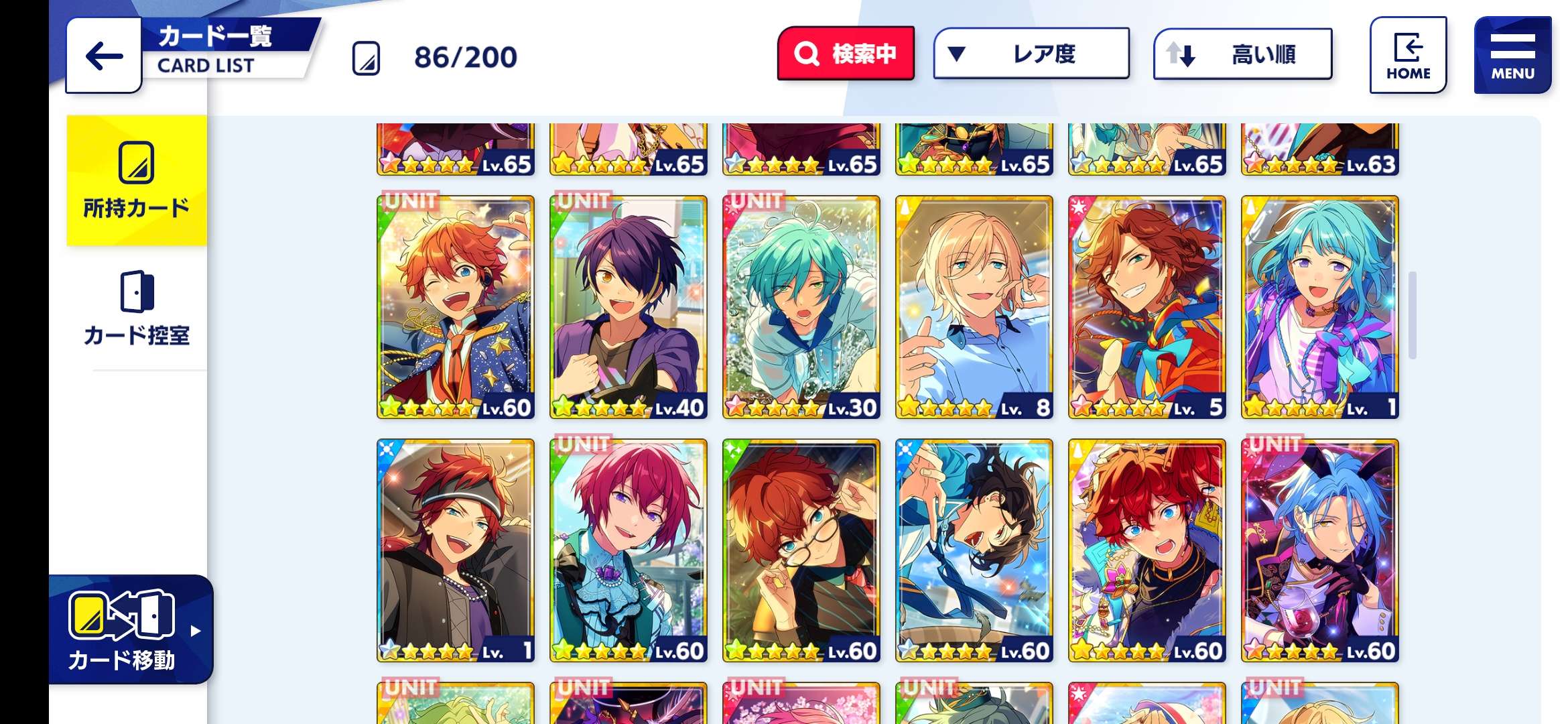Open the Lv.63 card in the top row
Viewport: 1568px width, 724px height.
(x=1320, y=149)
